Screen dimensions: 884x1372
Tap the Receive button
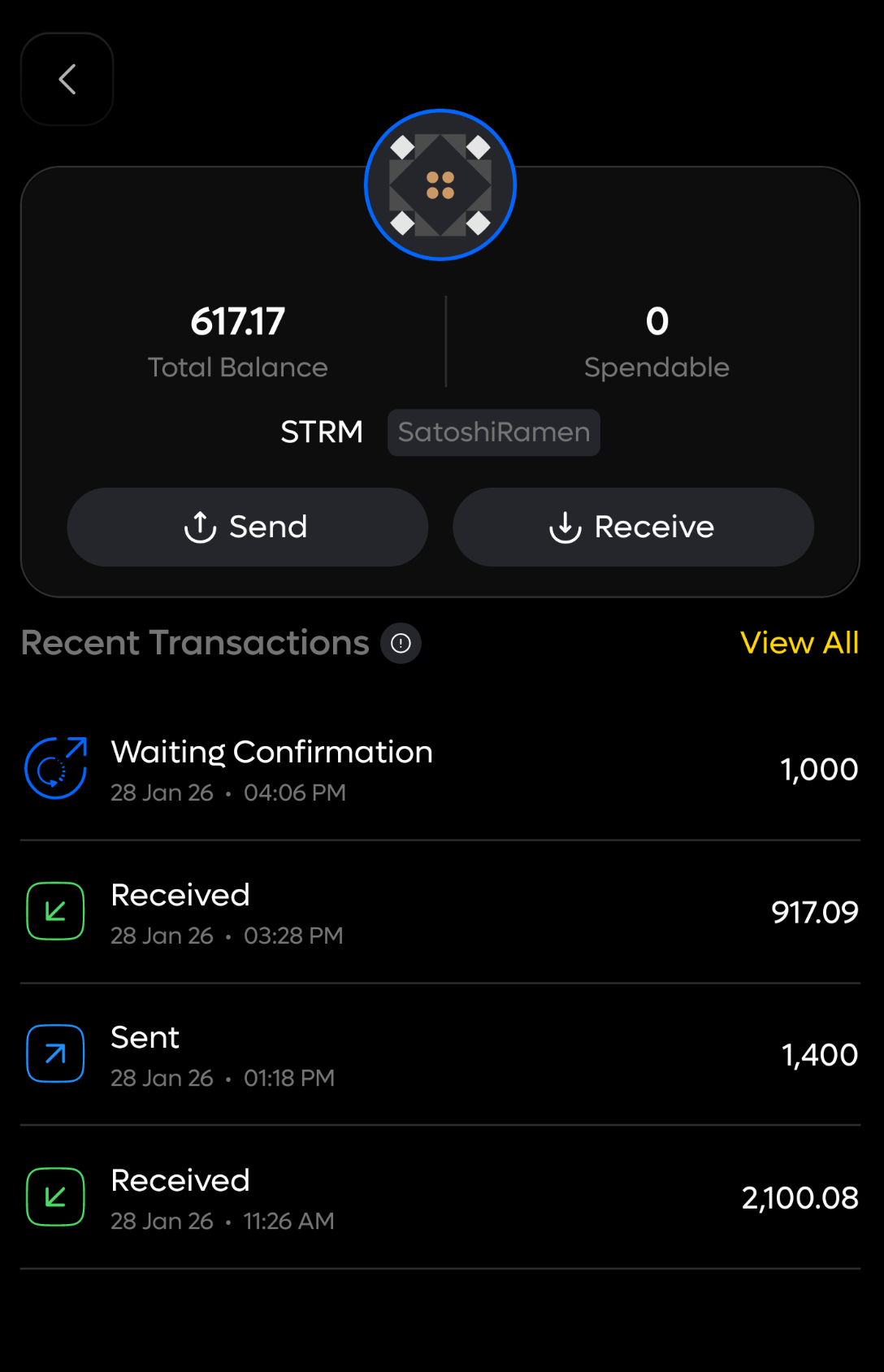coord(633,527)
